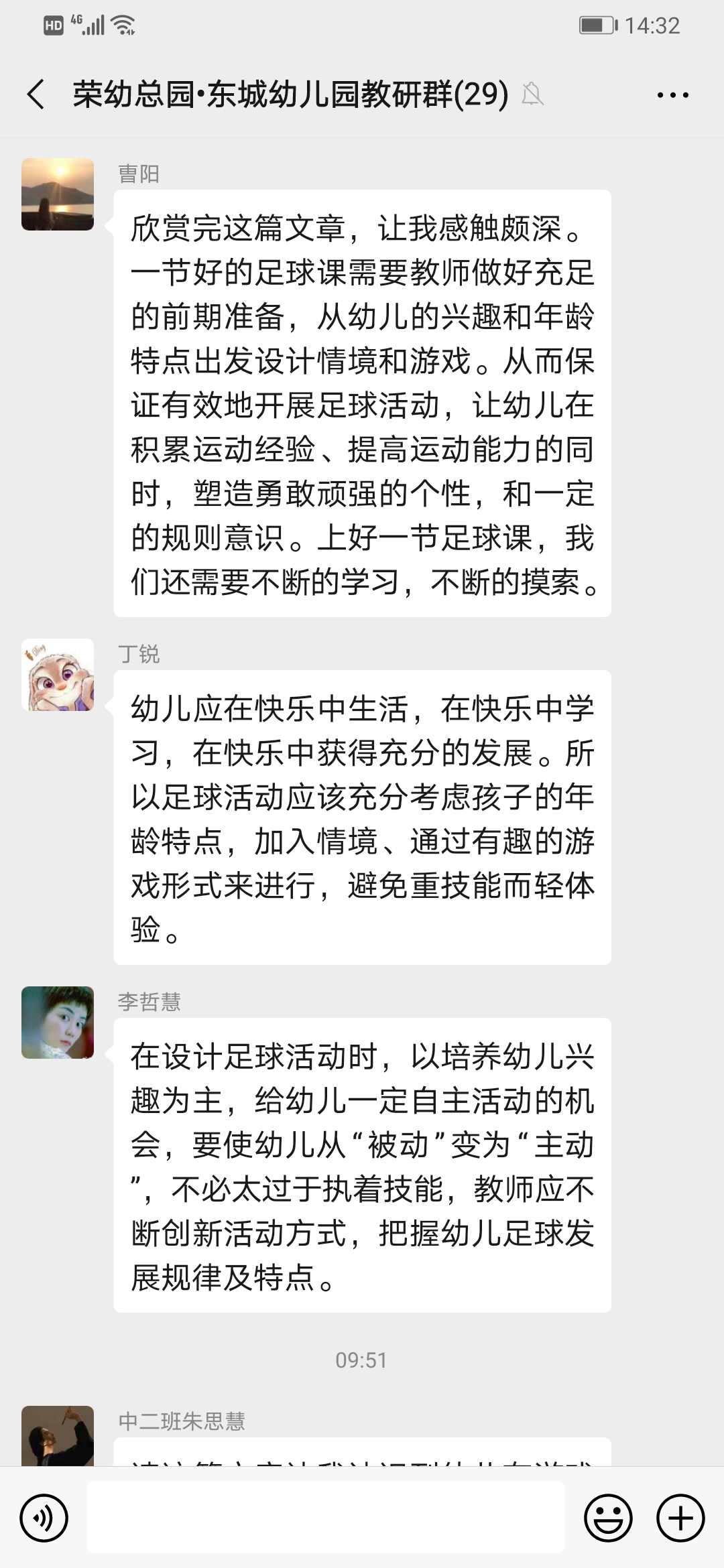Switch to voice message input
Image resolution: width=724 pixels, height=1568 pixels.
pyautogui.click(x=44, y=1518)
